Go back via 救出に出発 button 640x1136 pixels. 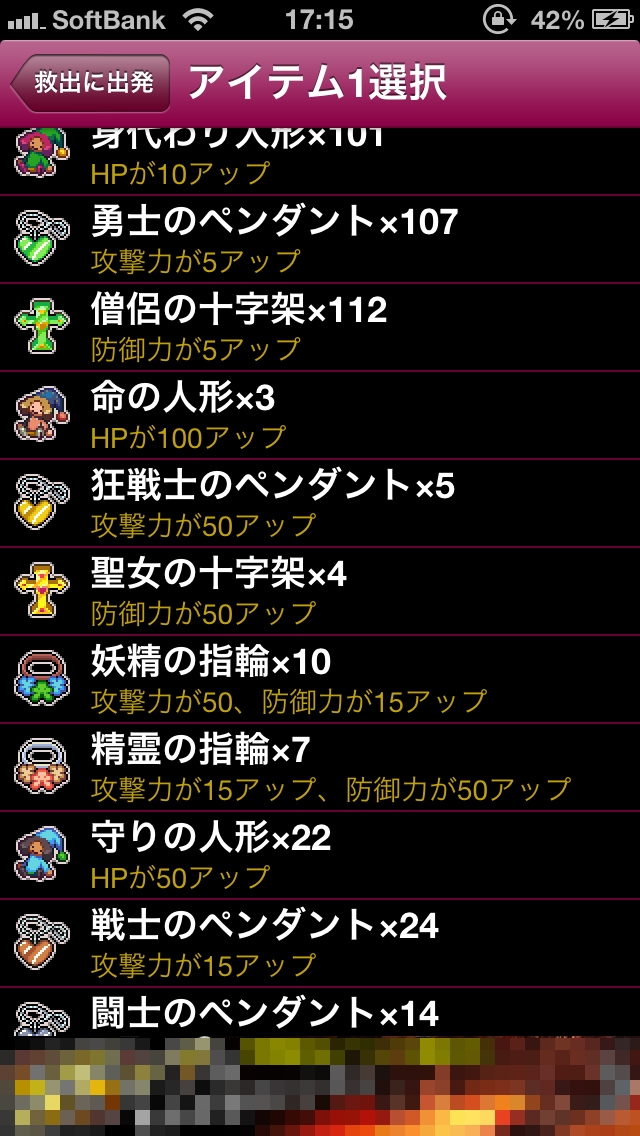tap(91, 83)
